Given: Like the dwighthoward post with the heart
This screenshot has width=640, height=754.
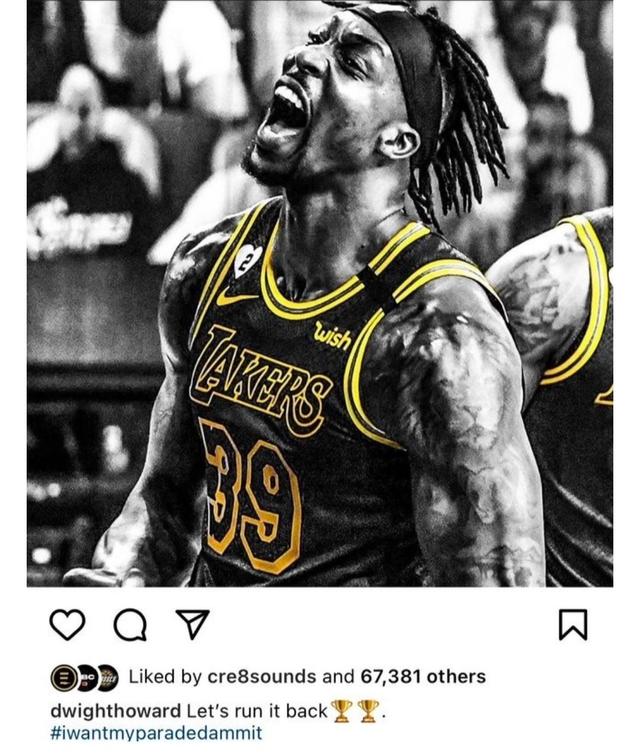Looking at the screenshot, I should coord(67,625).
